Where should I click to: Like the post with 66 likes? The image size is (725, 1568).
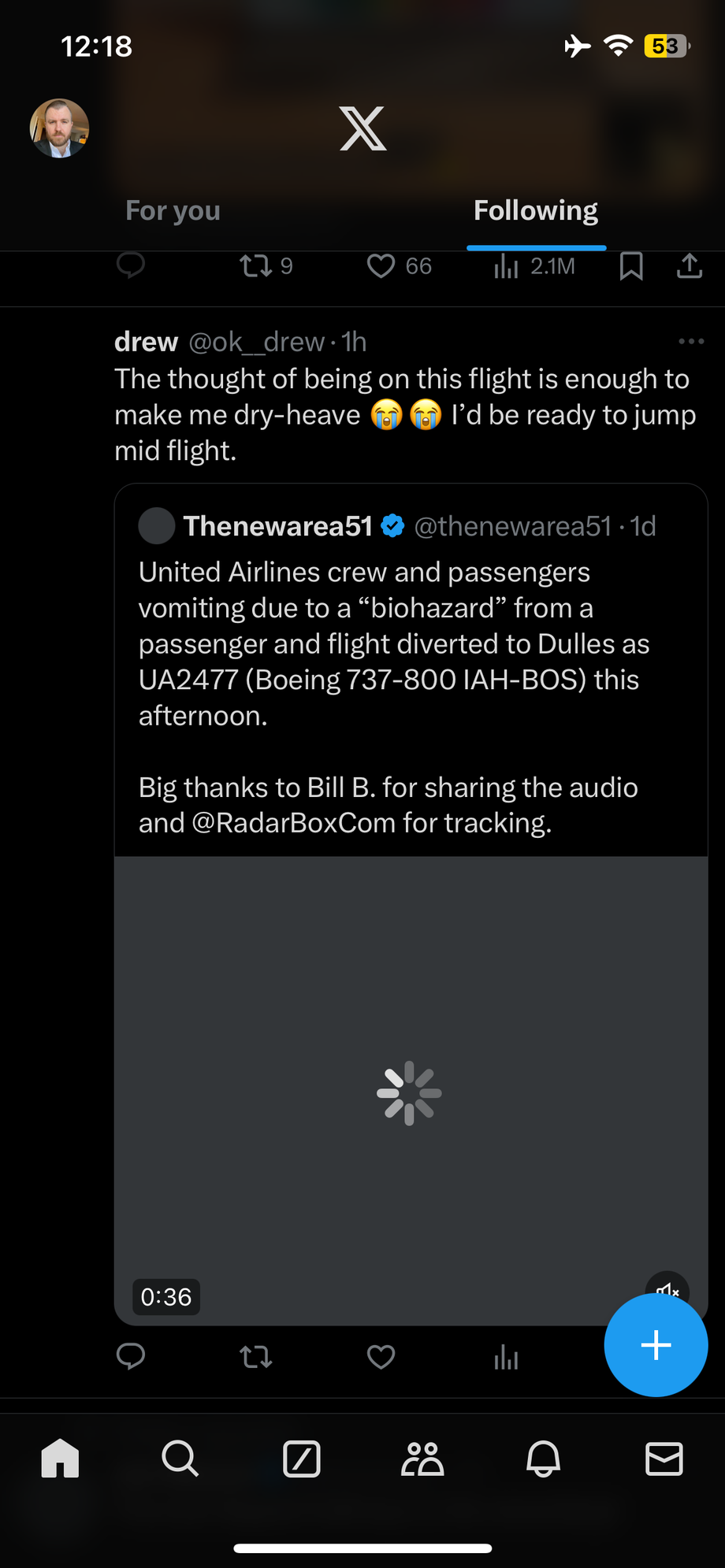(x=381, y=266)
